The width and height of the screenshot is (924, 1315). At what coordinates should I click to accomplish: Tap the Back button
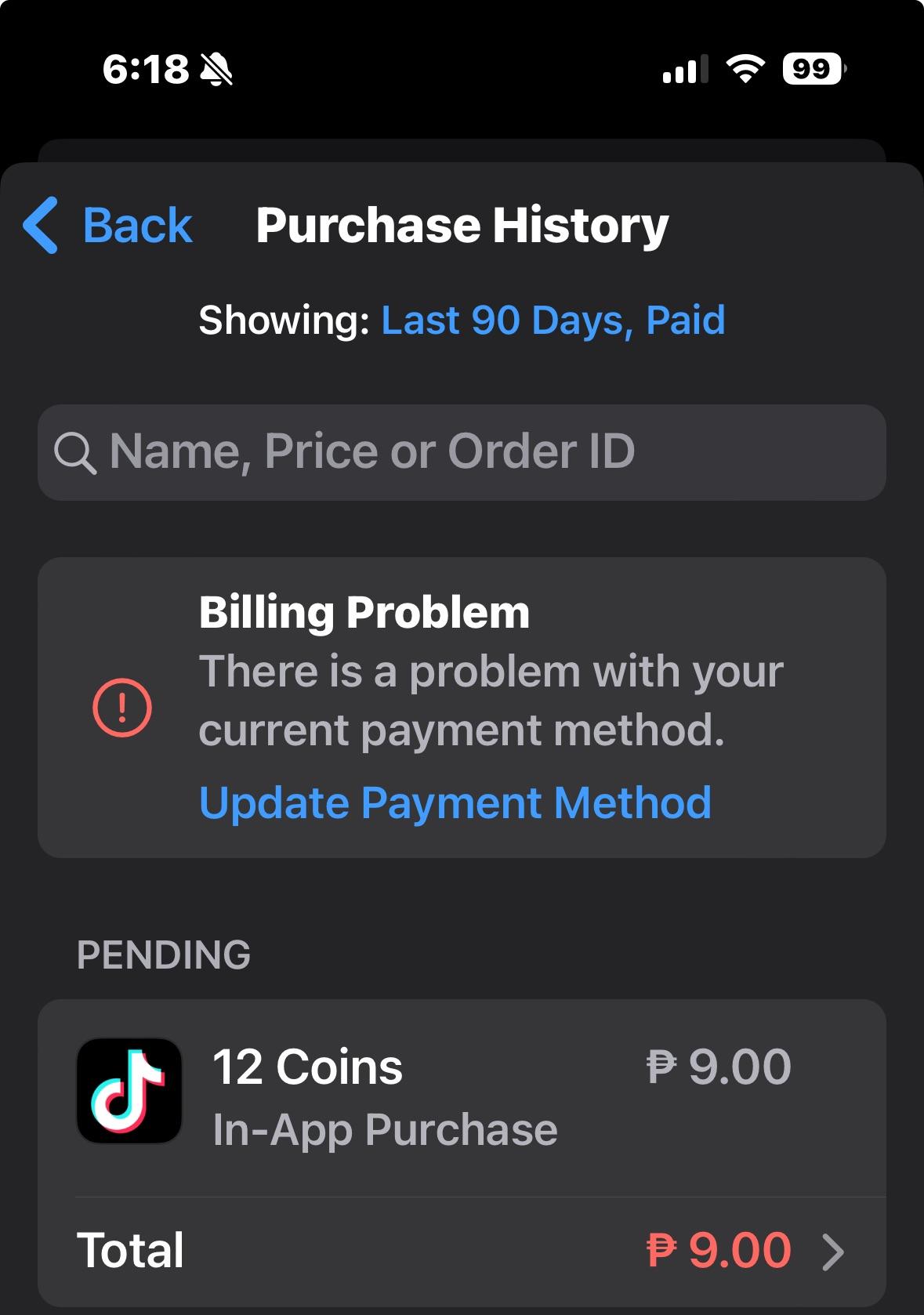tap(136, 226)
